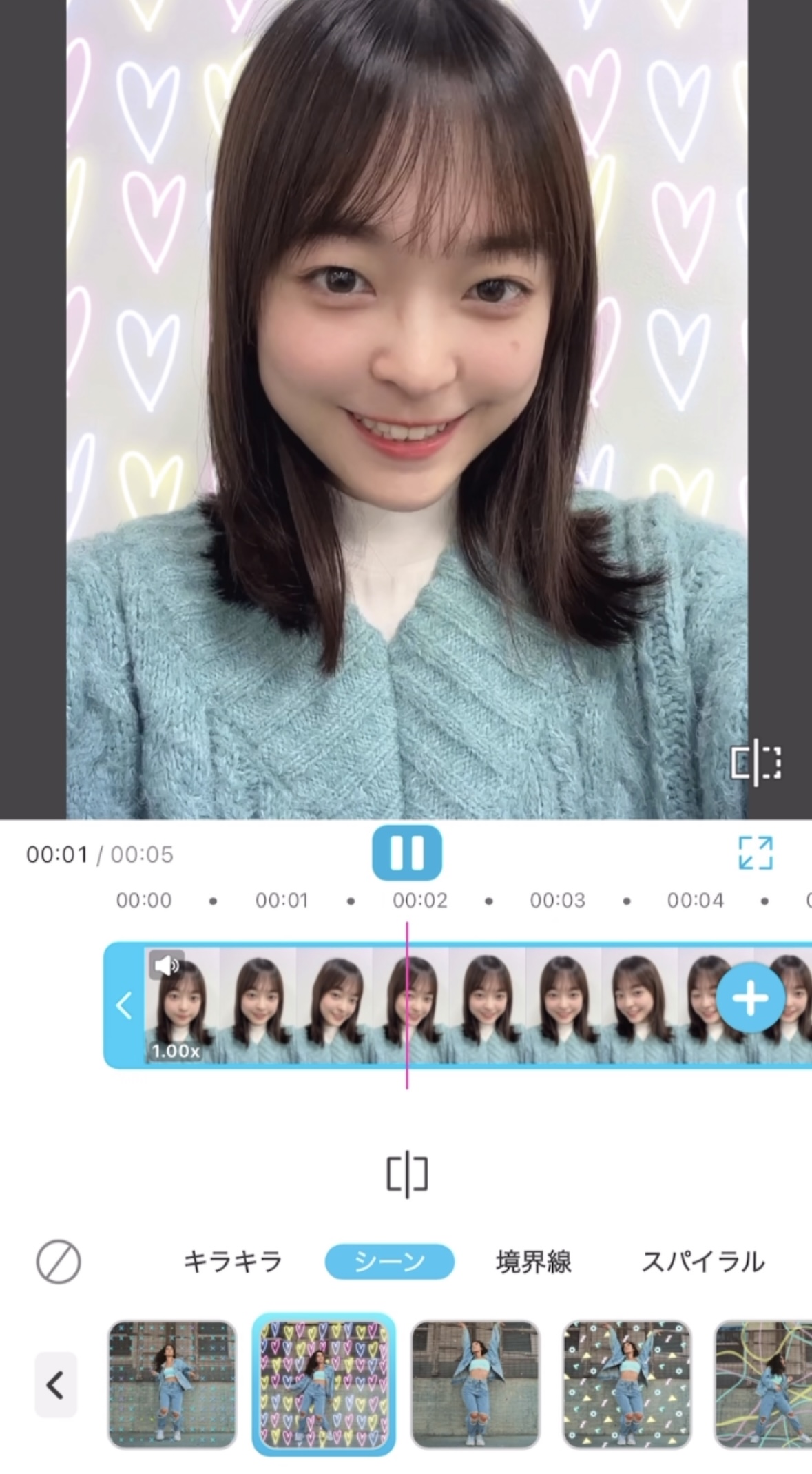Go back with the arrow beside the effects
This screenshot has width=812, height=1474.
(x=56, y=1384)
